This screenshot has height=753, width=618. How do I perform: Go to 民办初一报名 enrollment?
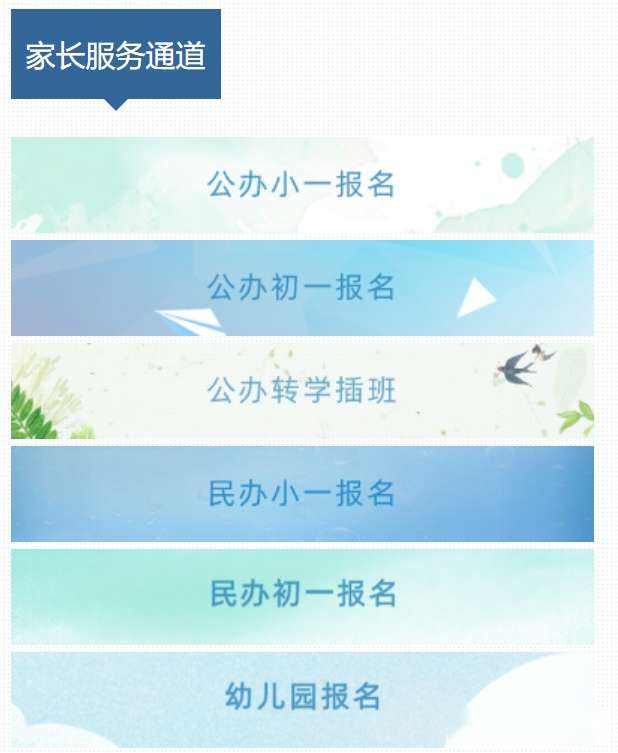(302, 596)
